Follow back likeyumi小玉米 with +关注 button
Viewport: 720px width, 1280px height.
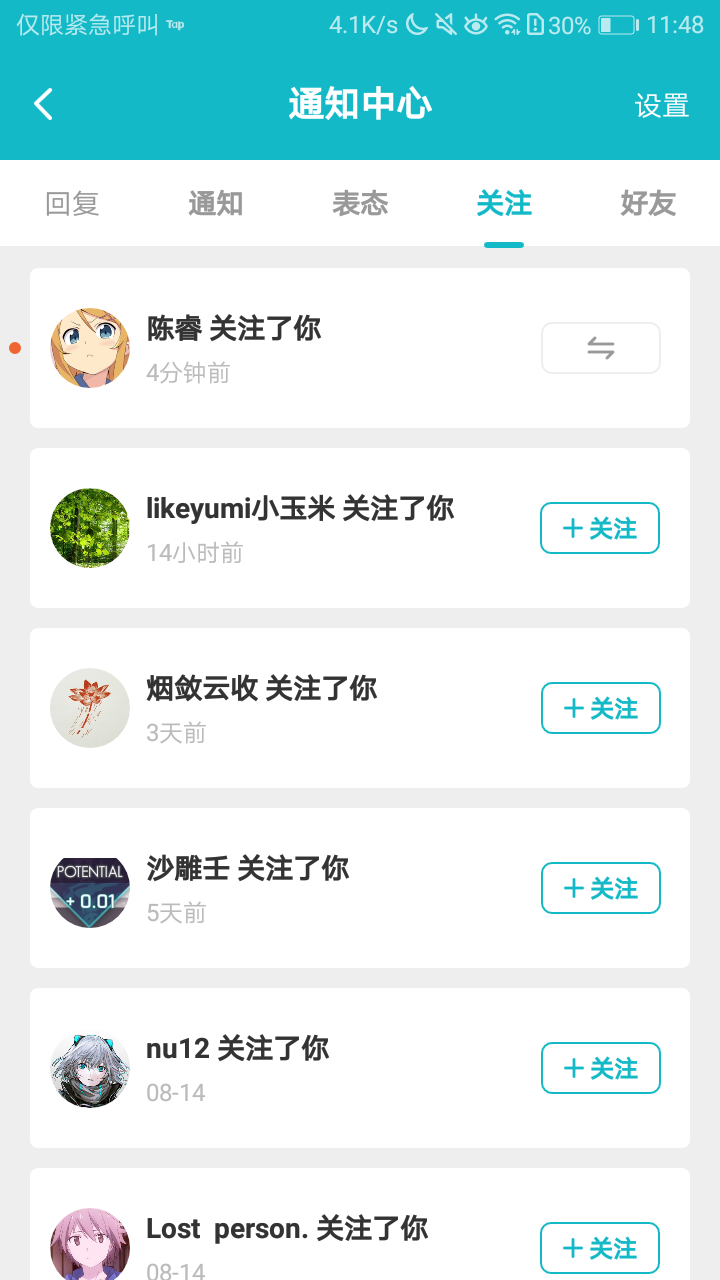600,527
